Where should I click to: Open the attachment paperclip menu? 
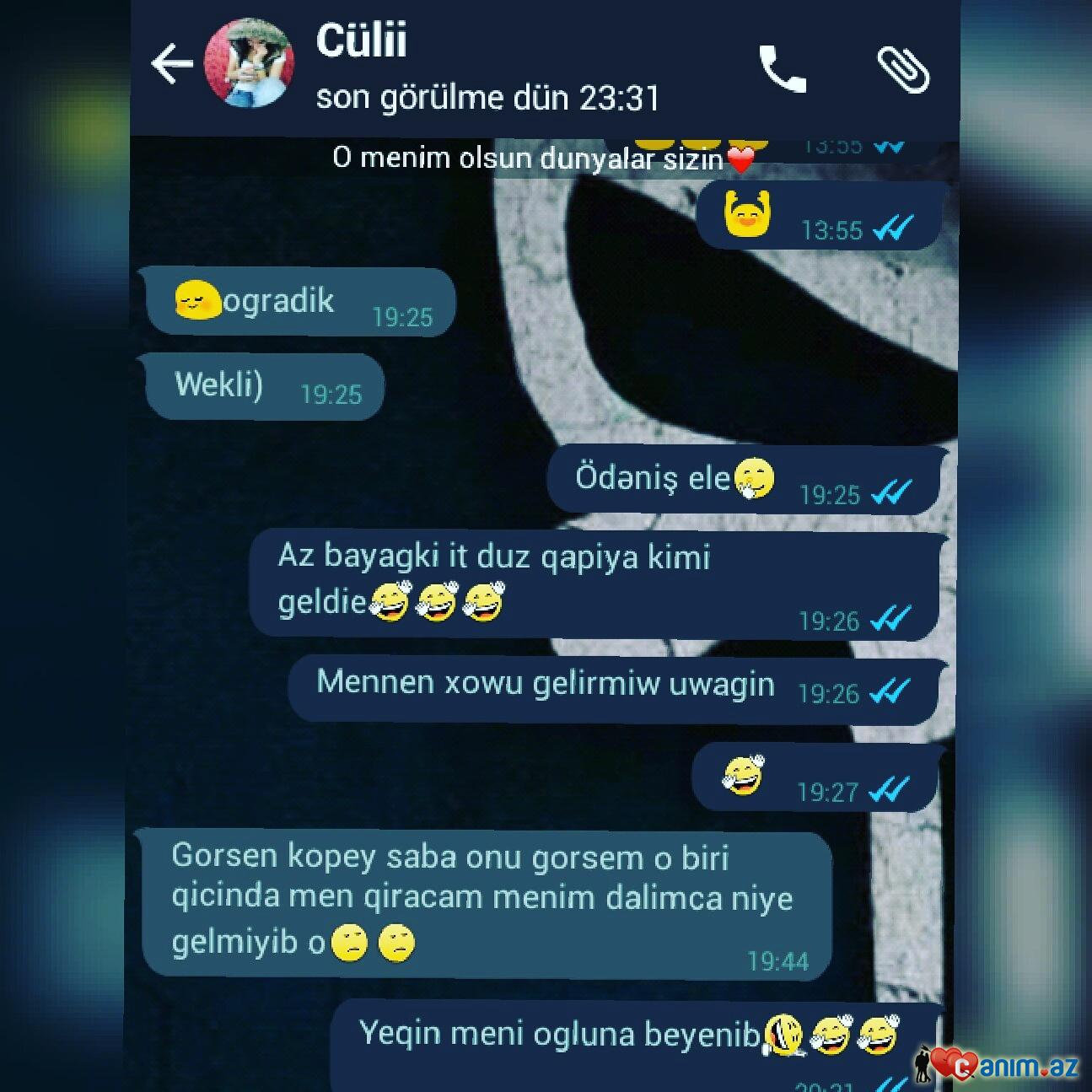click(x=903, y=69)
